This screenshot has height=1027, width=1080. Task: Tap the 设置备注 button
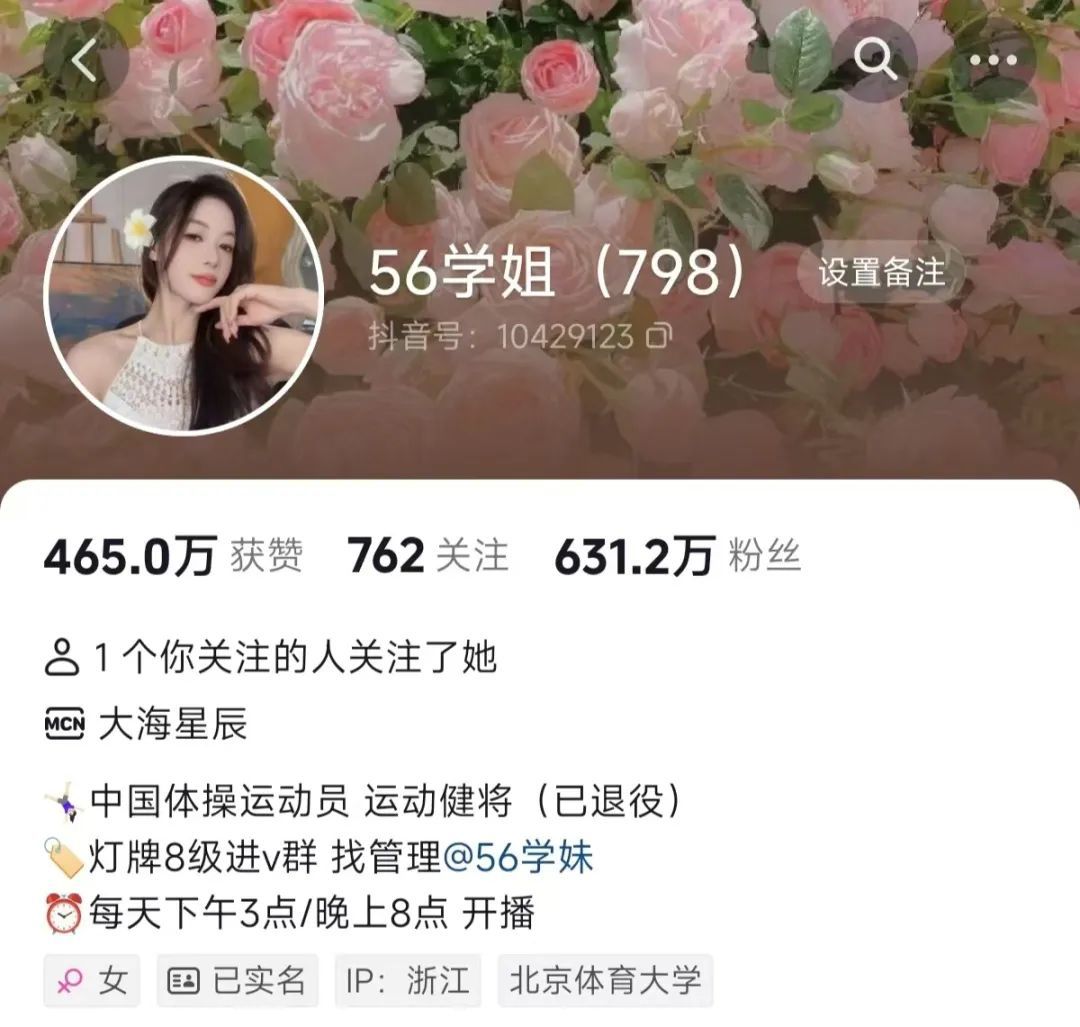click(881, 272)
